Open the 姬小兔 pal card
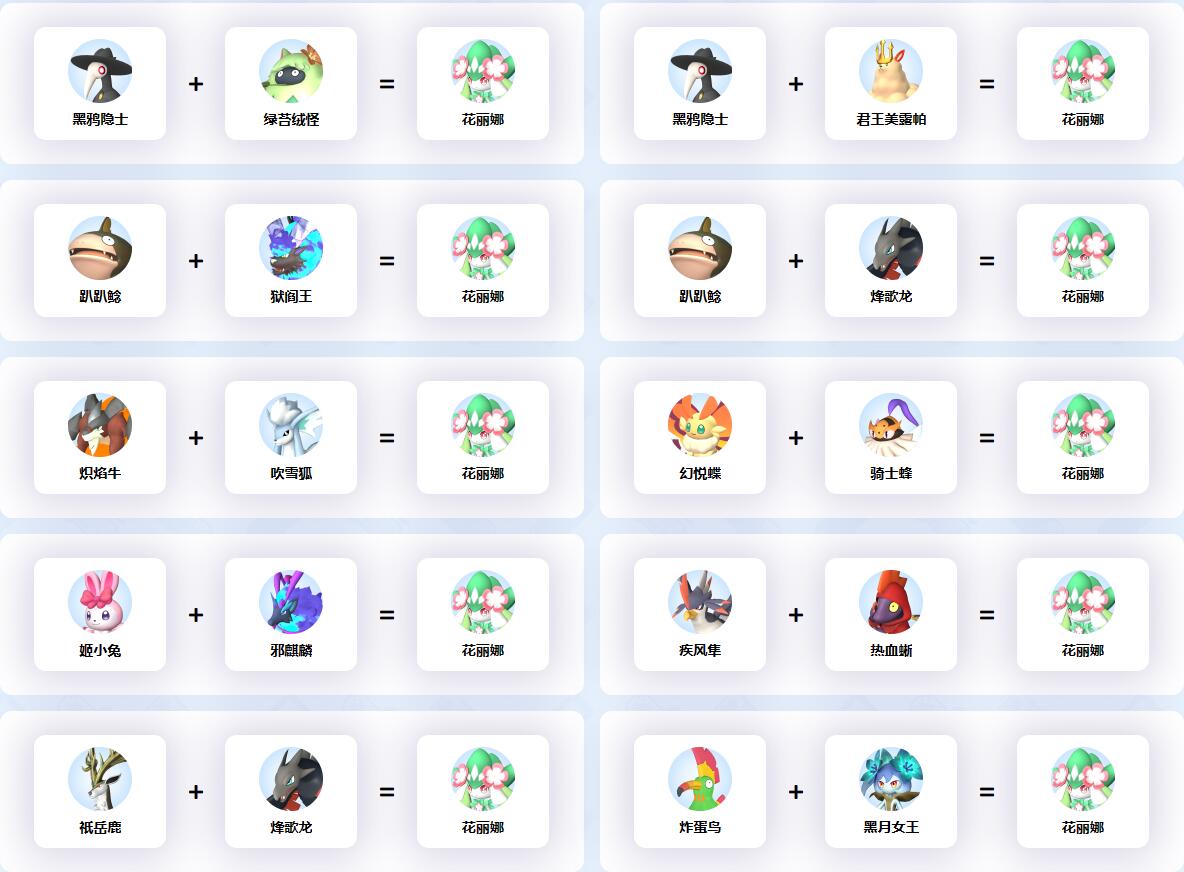Screen dimensions: 1184x872 click(100, 615)
